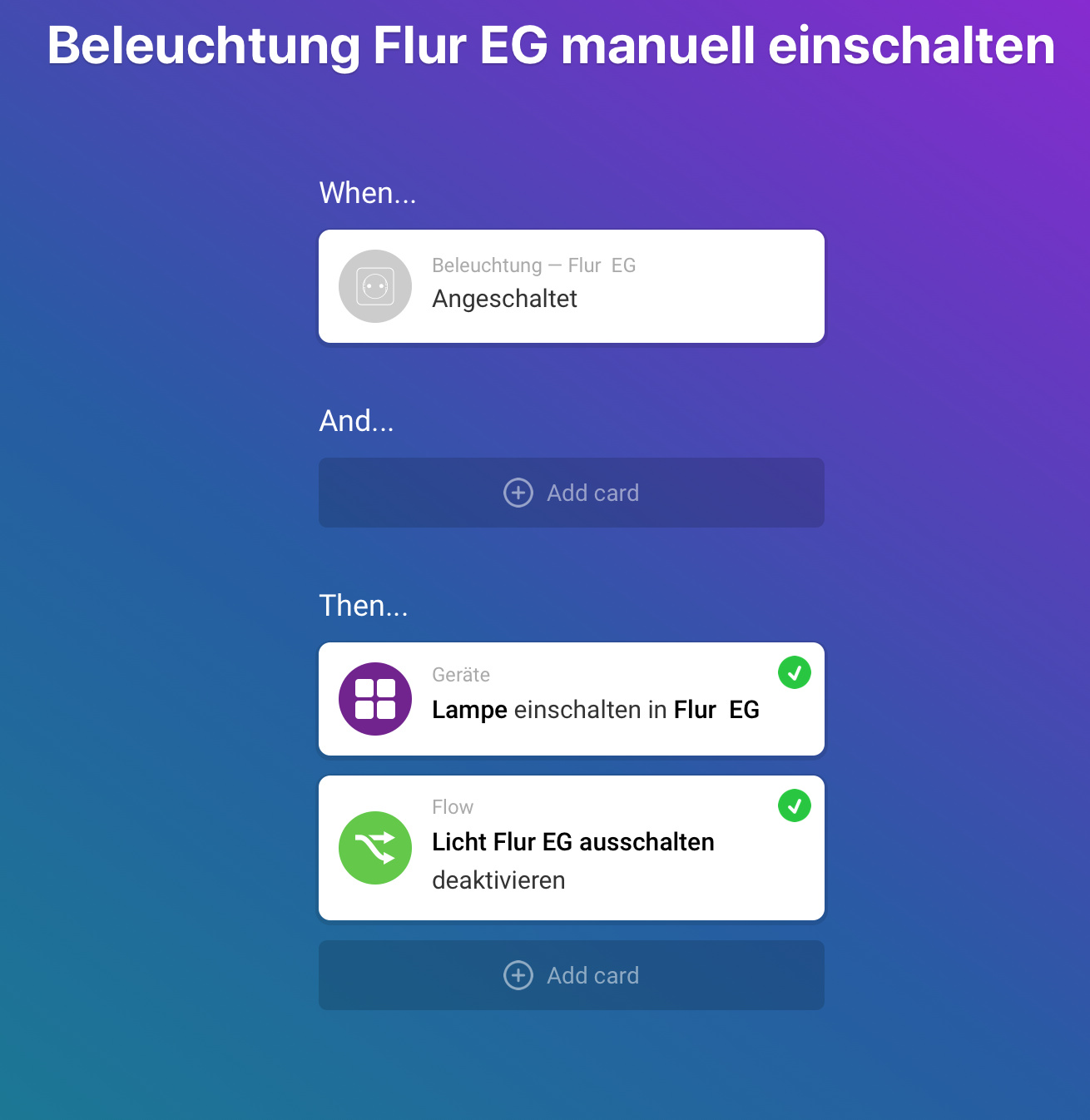The width and height of the screenshot is (1090, 1120).
Task: Open the Lampe einschalten in Flur EG card
Action: pyautogui.click(x=571, y=699)
